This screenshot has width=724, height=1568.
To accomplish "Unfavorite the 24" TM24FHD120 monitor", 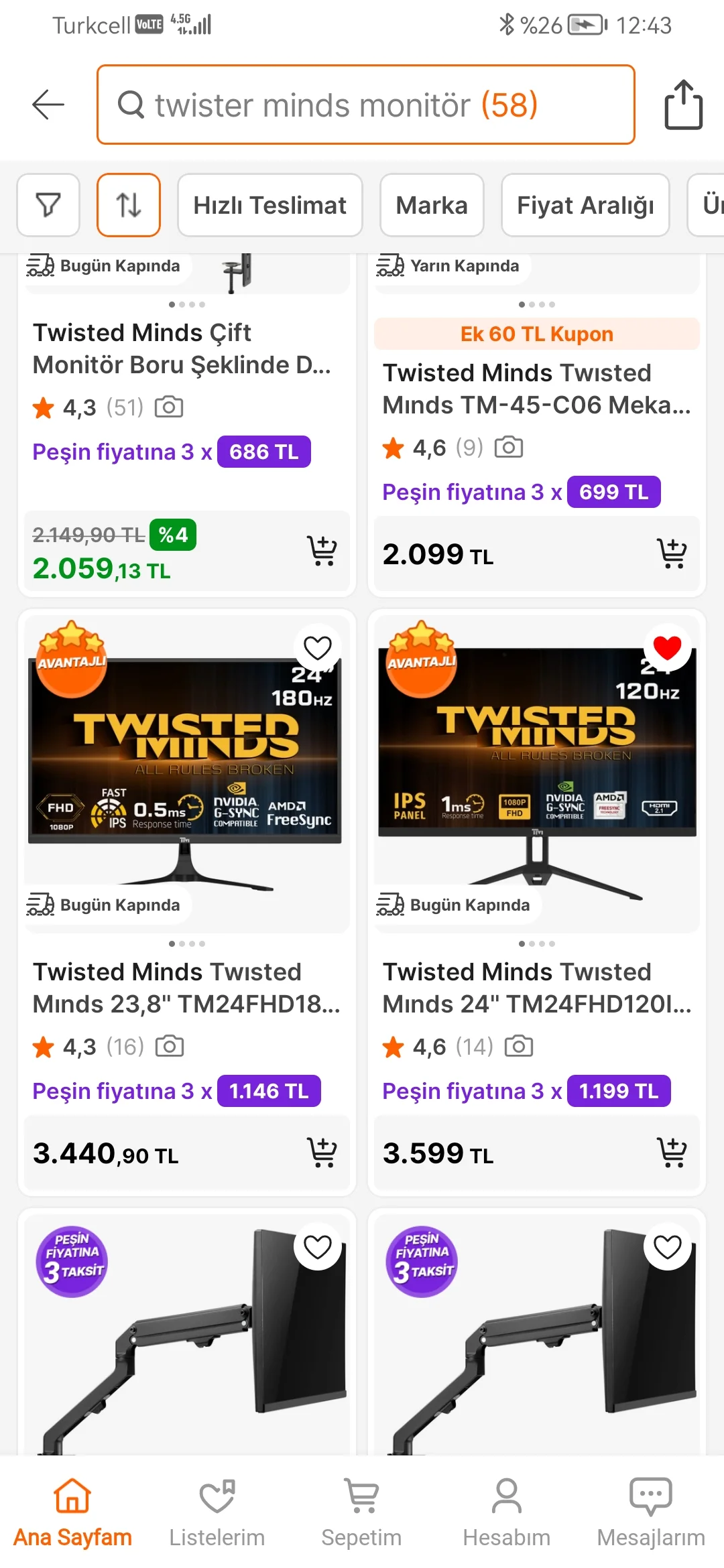I will point(667,648).
